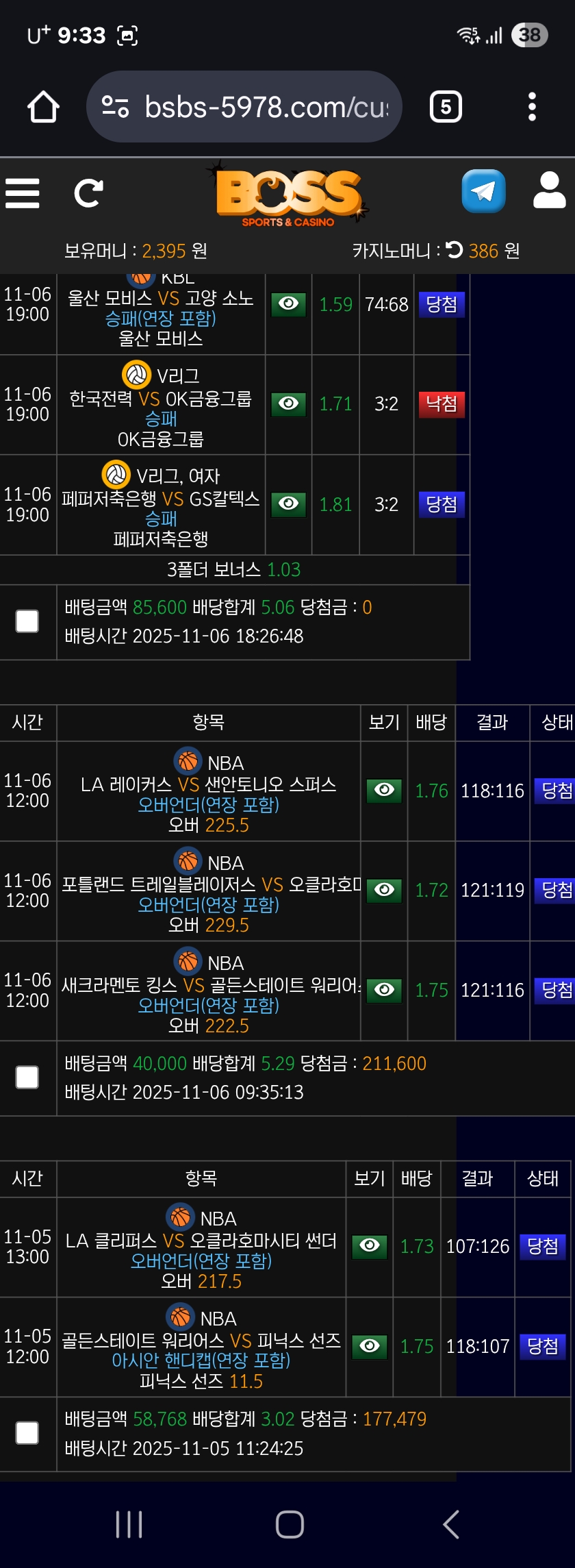Open the browser home page
This screenshot has height=1568, width=575.
42,107
